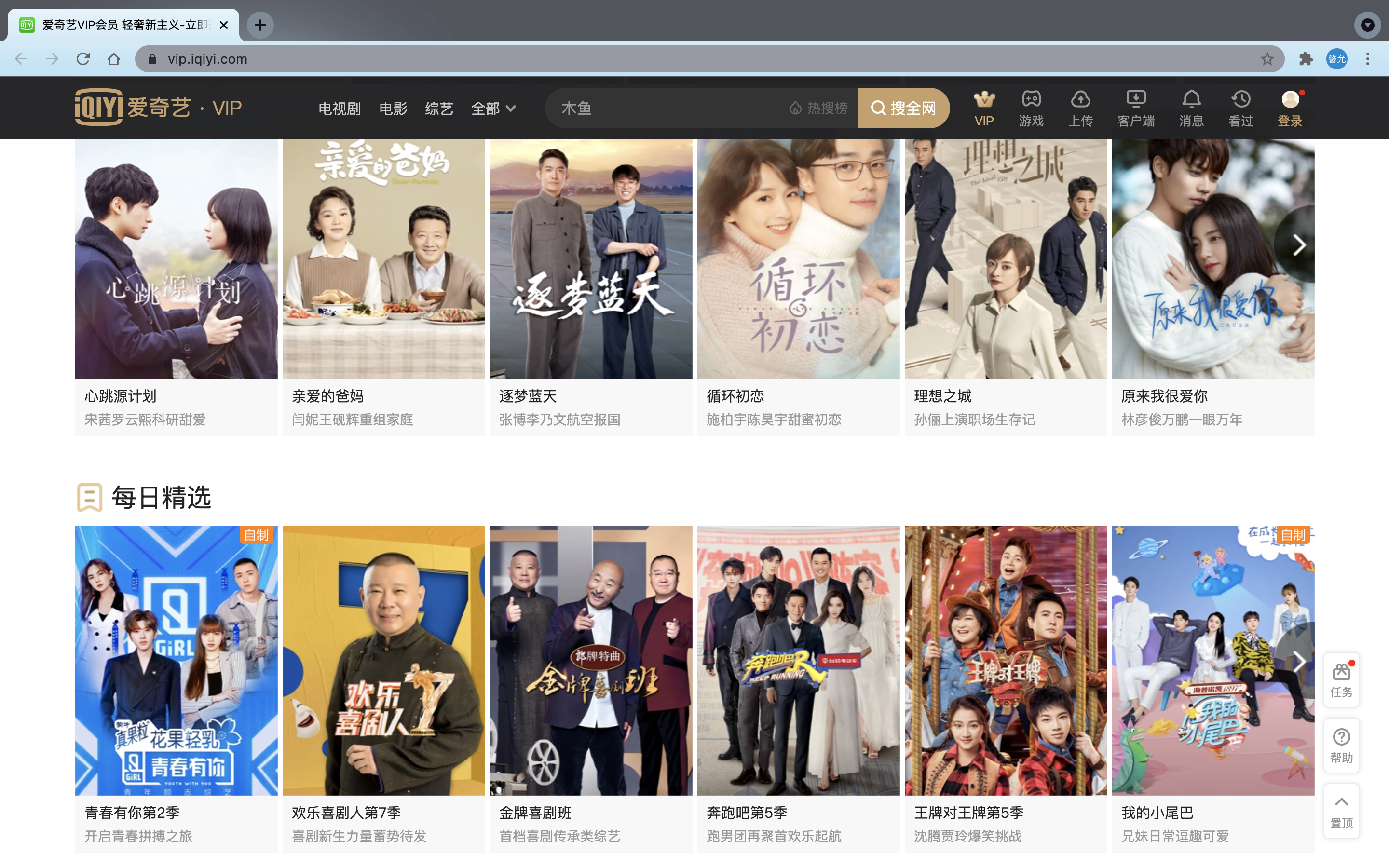Open the drama 心跳源计划

point(176,258)
